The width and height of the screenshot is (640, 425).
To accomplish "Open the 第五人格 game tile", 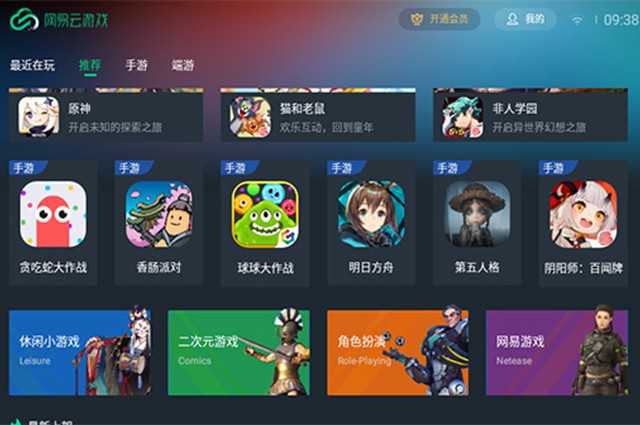I will pos(477,223).
